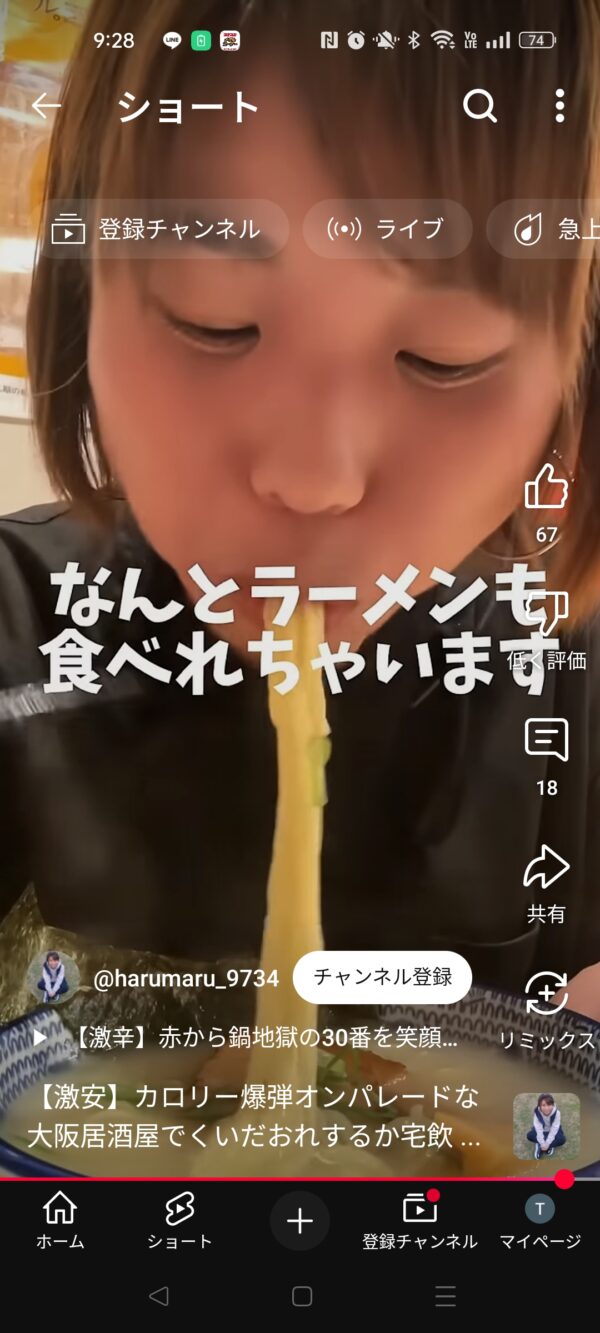This screenshot has width=600, height=1333.
Task: Select the ライブ filter chip
Action: [x=386, y=229]
